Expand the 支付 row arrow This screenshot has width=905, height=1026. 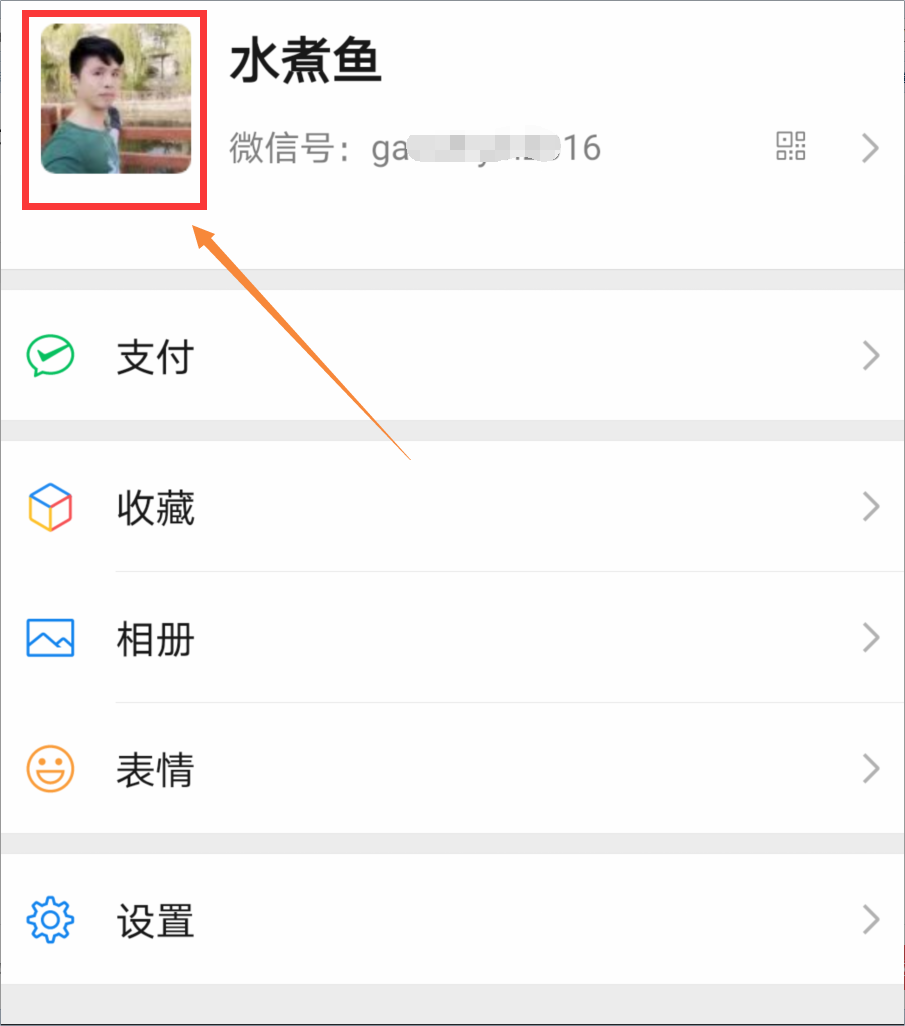[869, 356]
